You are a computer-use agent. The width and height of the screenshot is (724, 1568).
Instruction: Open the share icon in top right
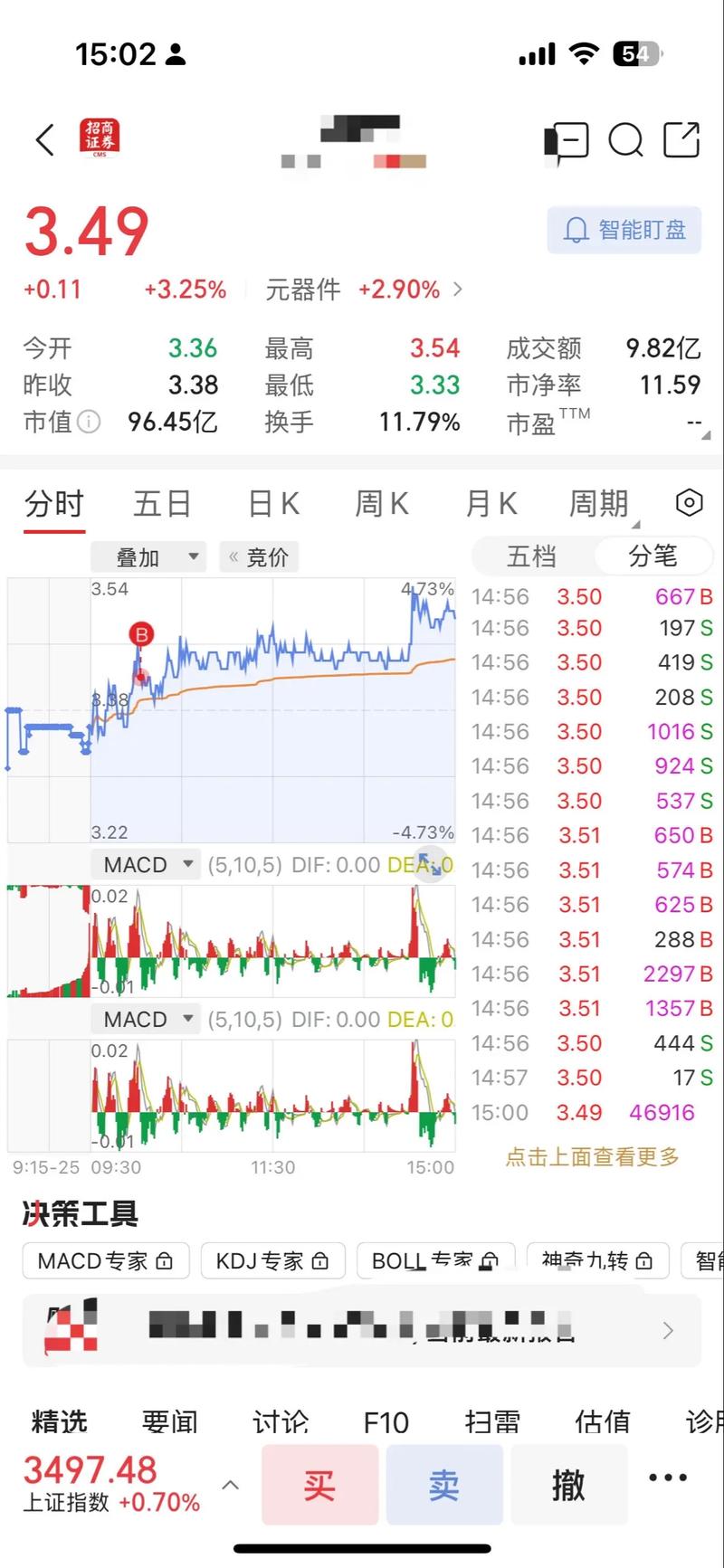pyautogui.click(x=681, y=140)
